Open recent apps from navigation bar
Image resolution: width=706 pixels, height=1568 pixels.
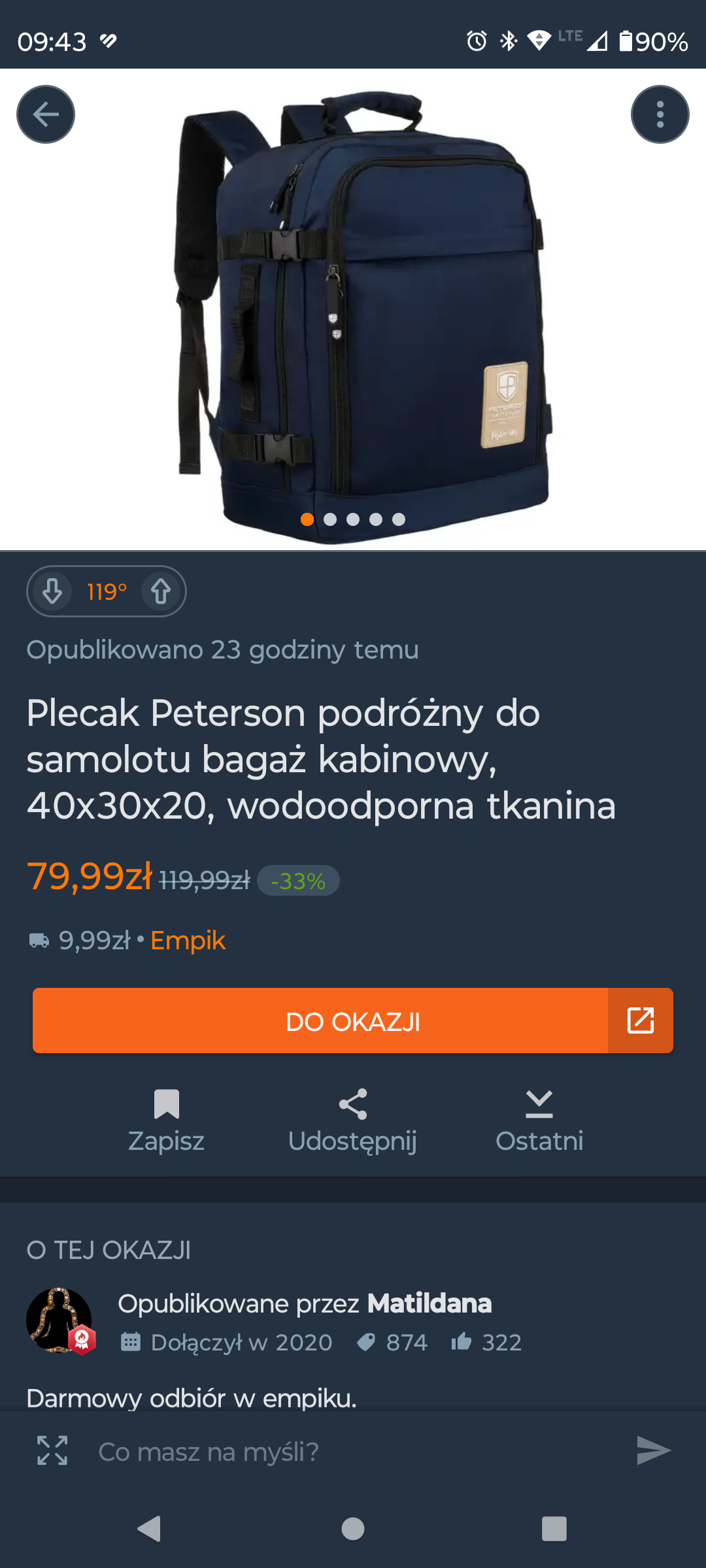554,1529
